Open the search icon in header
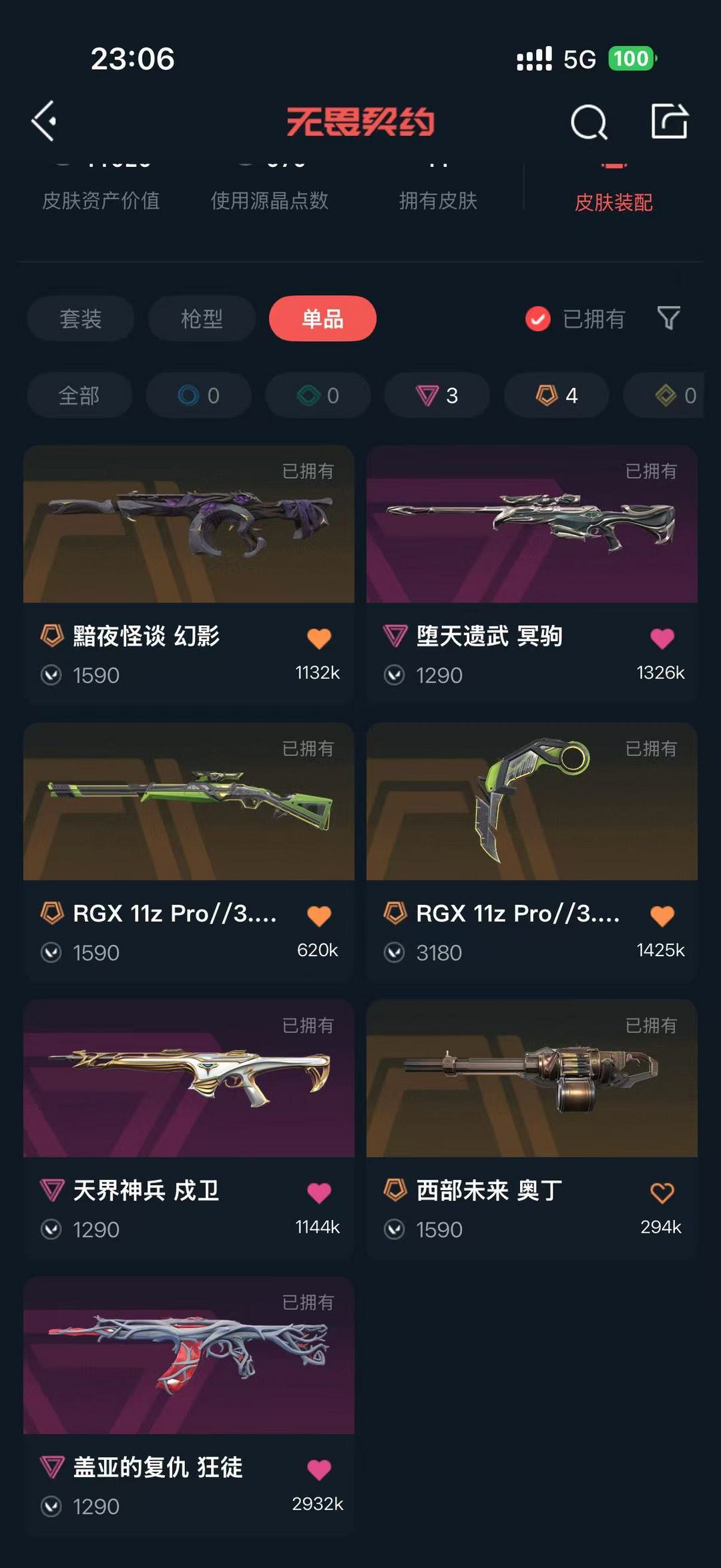This screenshot has width=721, height=1568. pos(589,122)
